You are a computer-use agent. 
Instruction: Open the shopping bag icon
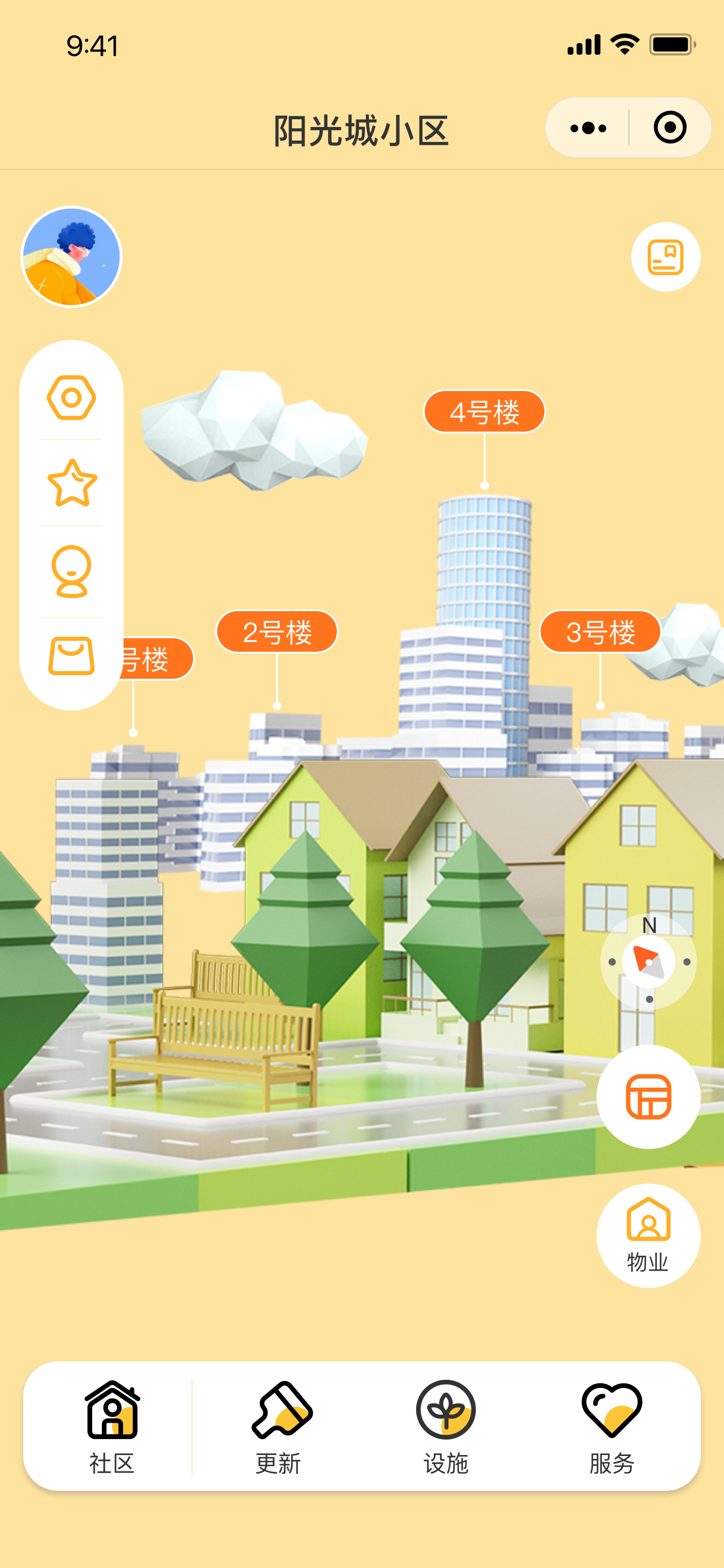click(72, 656)
